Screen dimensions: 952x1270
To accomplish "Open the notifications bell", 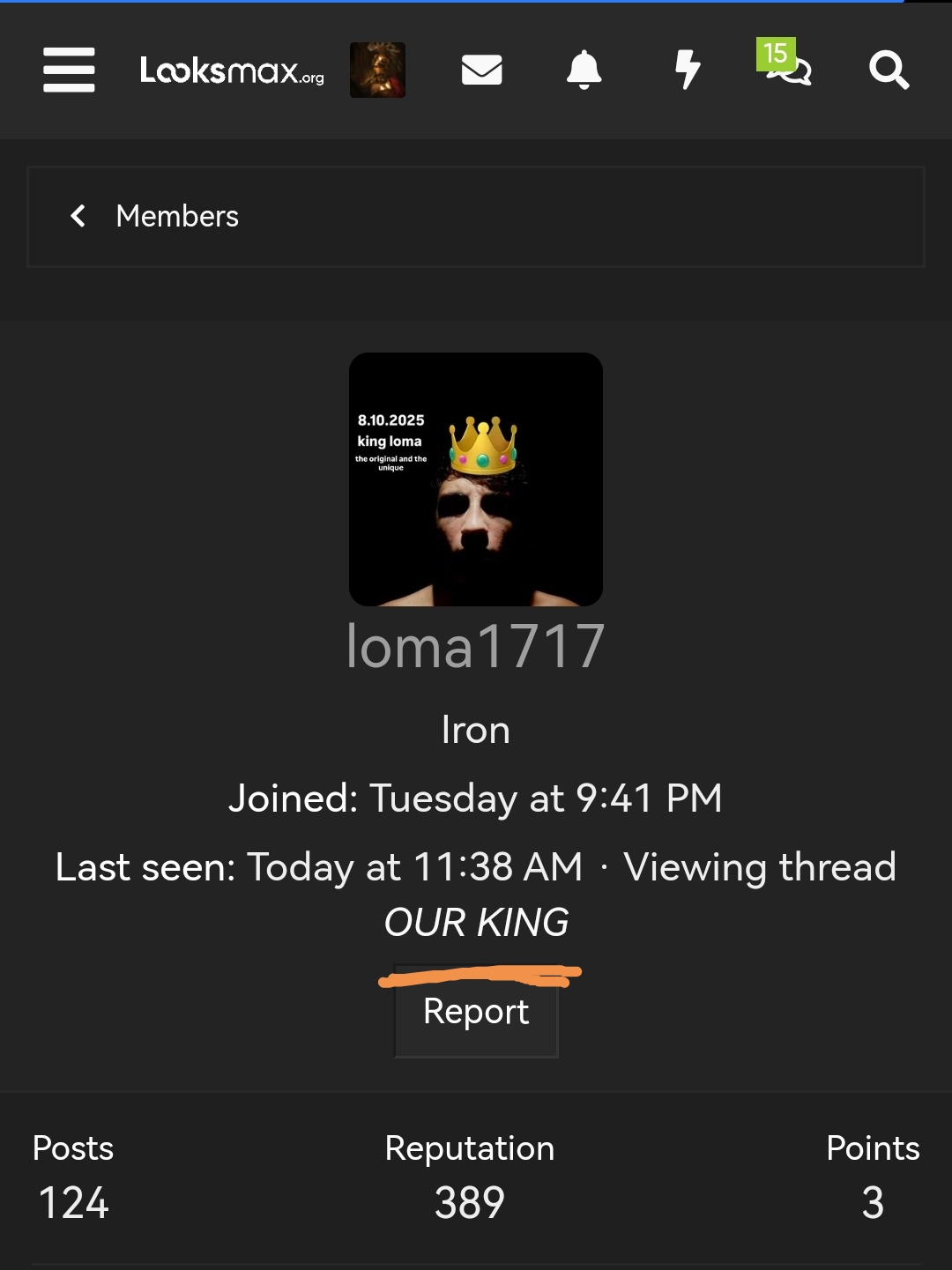I will [584, 70].
